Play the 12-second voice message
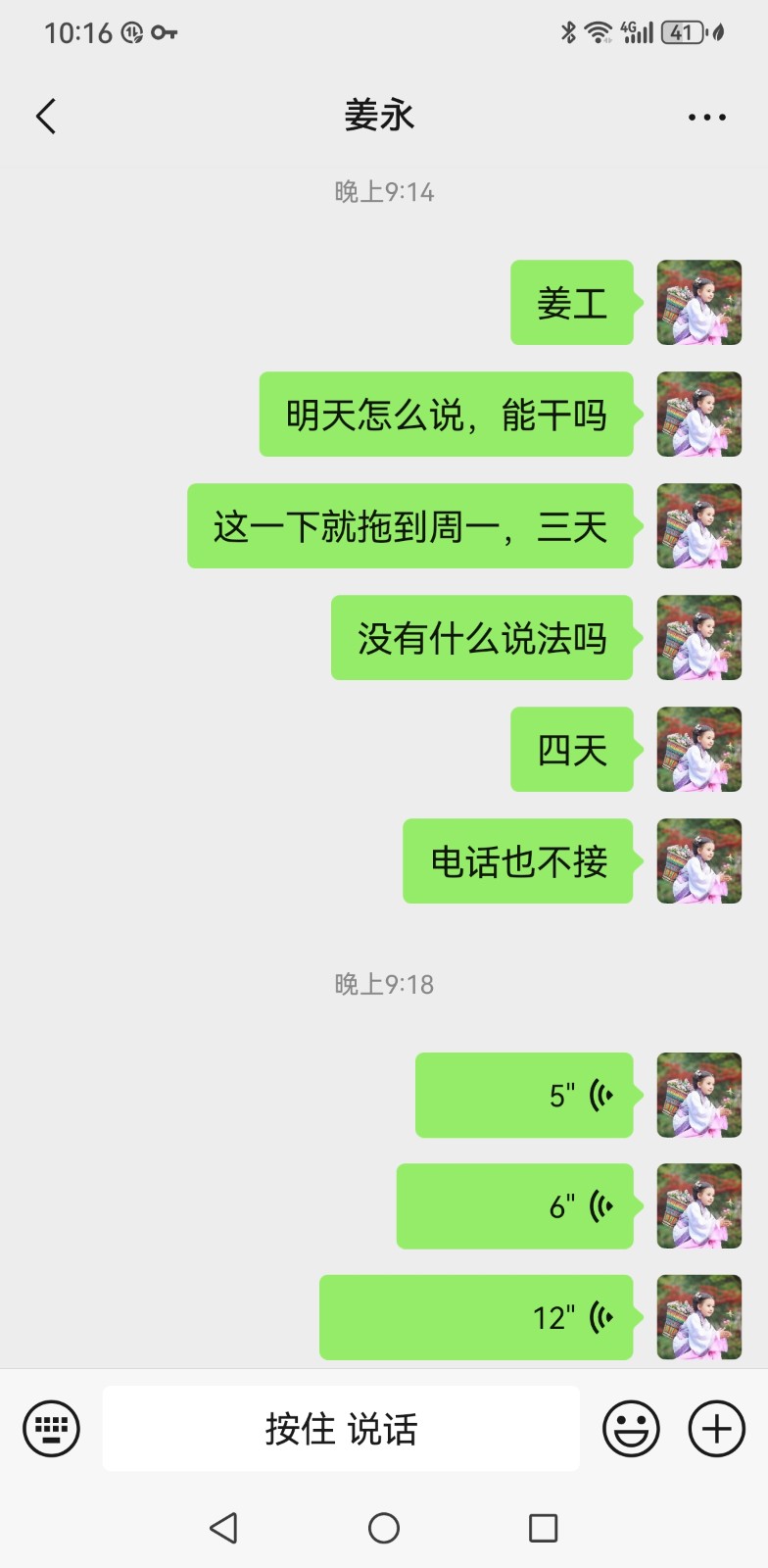The image size is (768, 1568). point(476,1317)
